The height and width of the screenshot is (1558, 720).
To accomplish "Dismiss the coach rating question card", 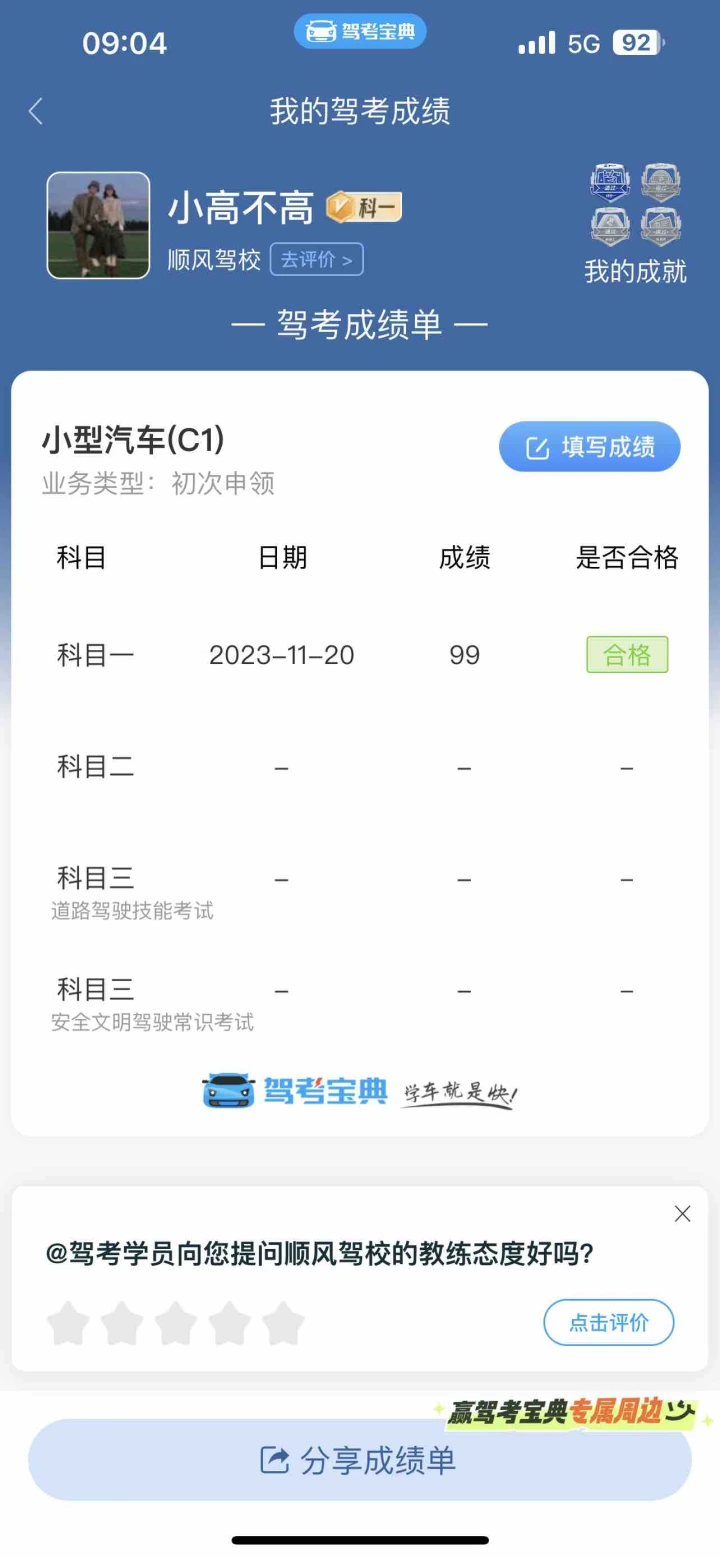I will tap(683, 1214).
